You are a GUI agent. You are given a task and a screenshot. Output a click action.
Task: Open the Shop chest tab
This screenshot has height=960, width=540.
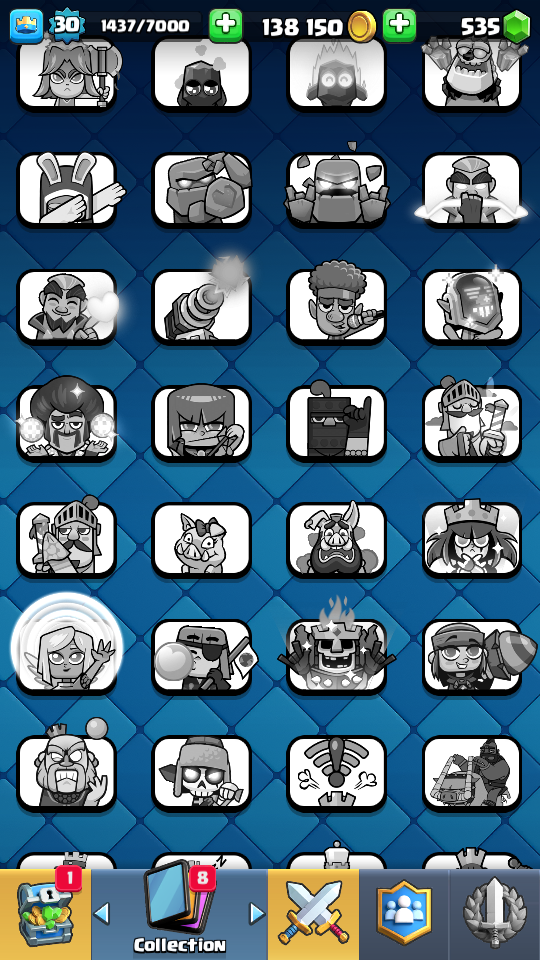pyautogui.click(x=45, y=914)
